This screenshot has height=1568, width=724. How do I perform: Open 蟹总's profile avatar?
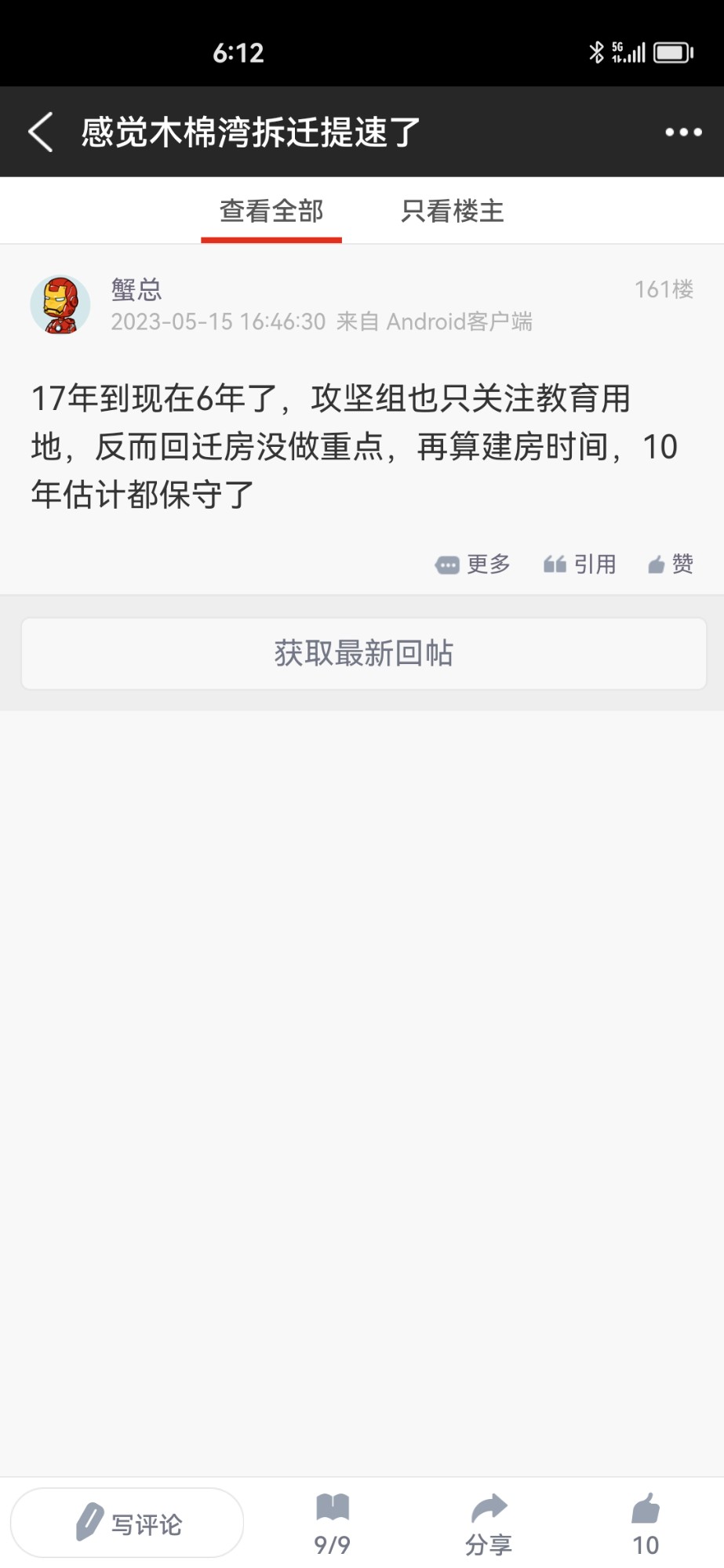tap(60, 305)
